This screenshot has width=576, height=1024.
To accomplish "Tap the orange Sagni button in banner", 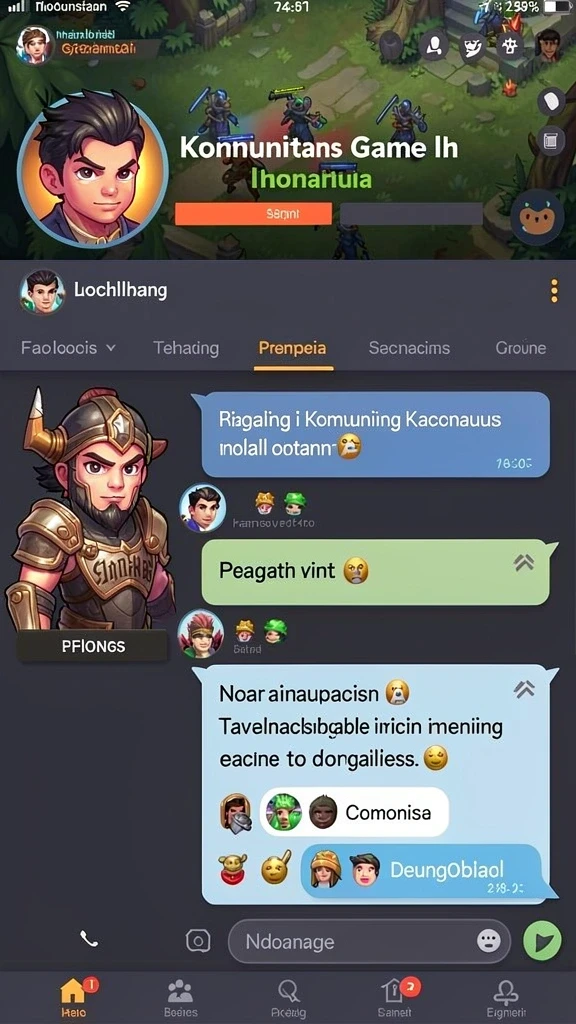I will click(253, 214).
